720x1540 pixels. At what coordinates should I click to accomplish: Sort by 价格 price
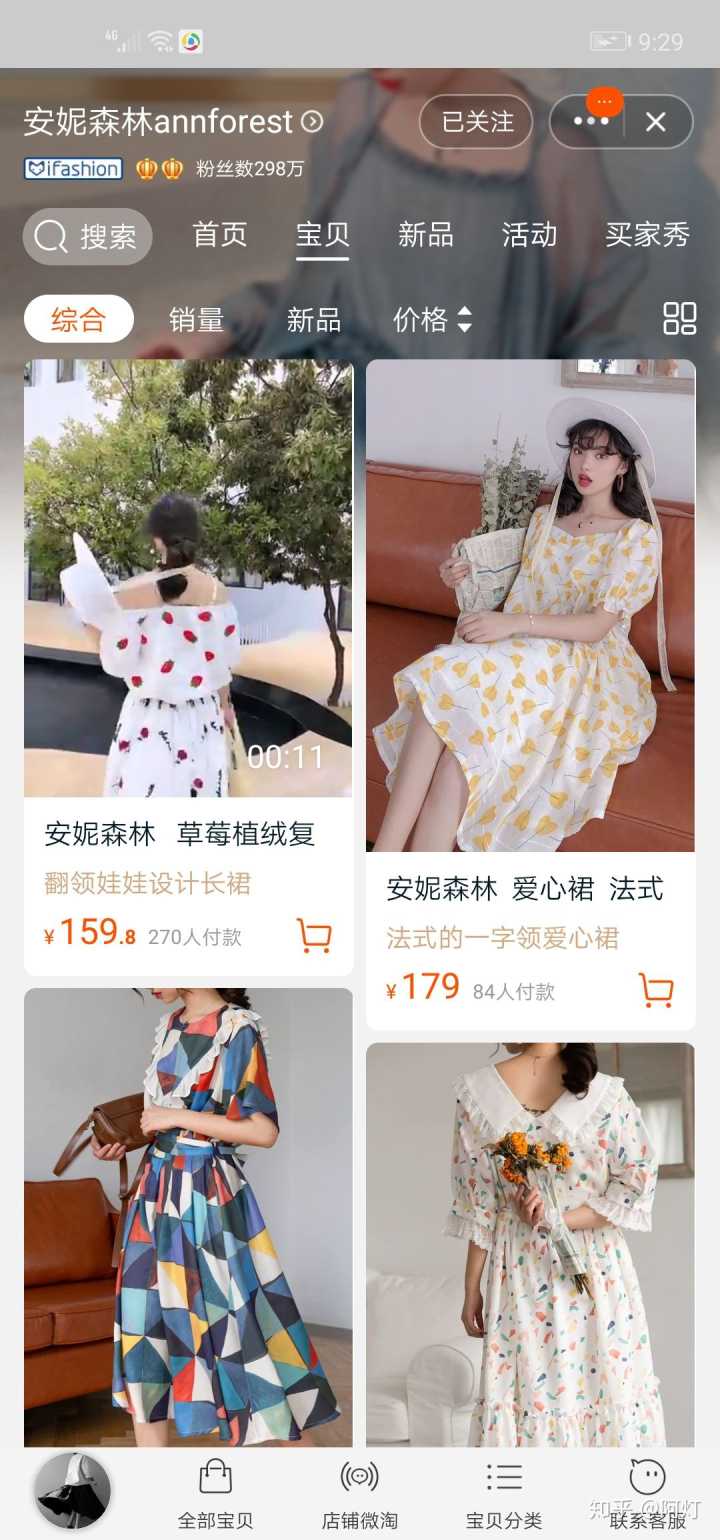click(x=431, y=320)
